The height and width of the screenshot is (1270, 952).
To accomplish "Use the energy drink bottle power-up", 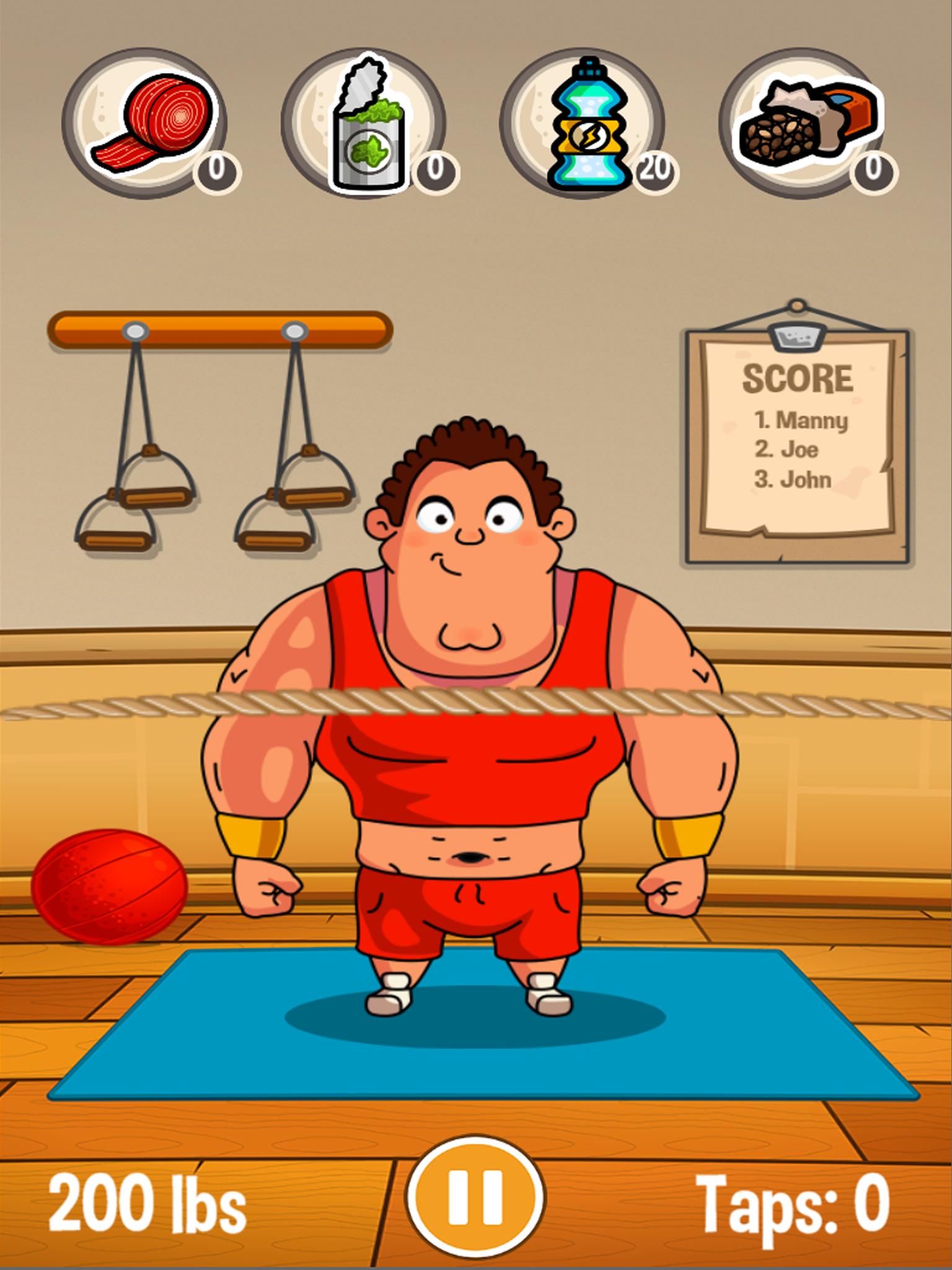I will tap(583, 123).
